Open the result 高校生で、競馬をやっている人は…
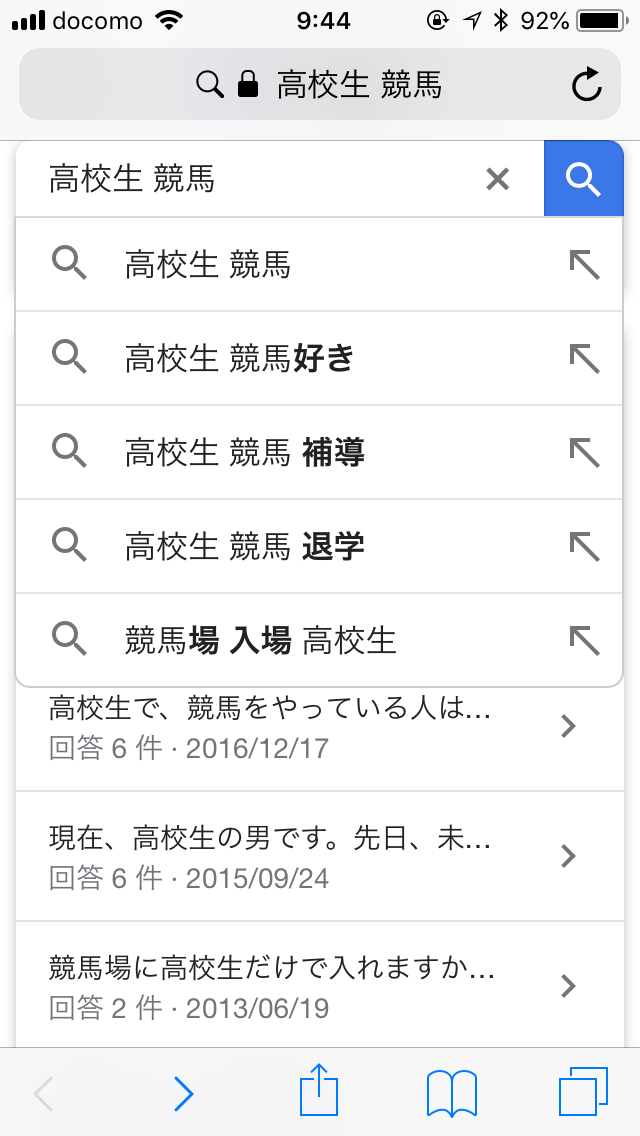Screen dimensions: 640x1136 (319, 727)
